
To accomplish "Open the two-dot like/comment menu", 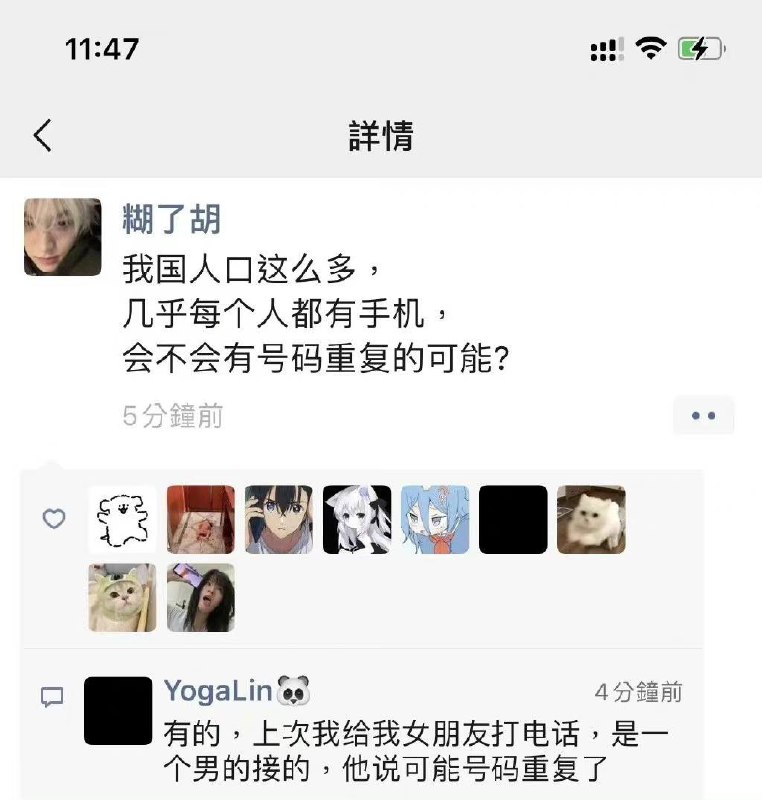I will tap(703, 415).
